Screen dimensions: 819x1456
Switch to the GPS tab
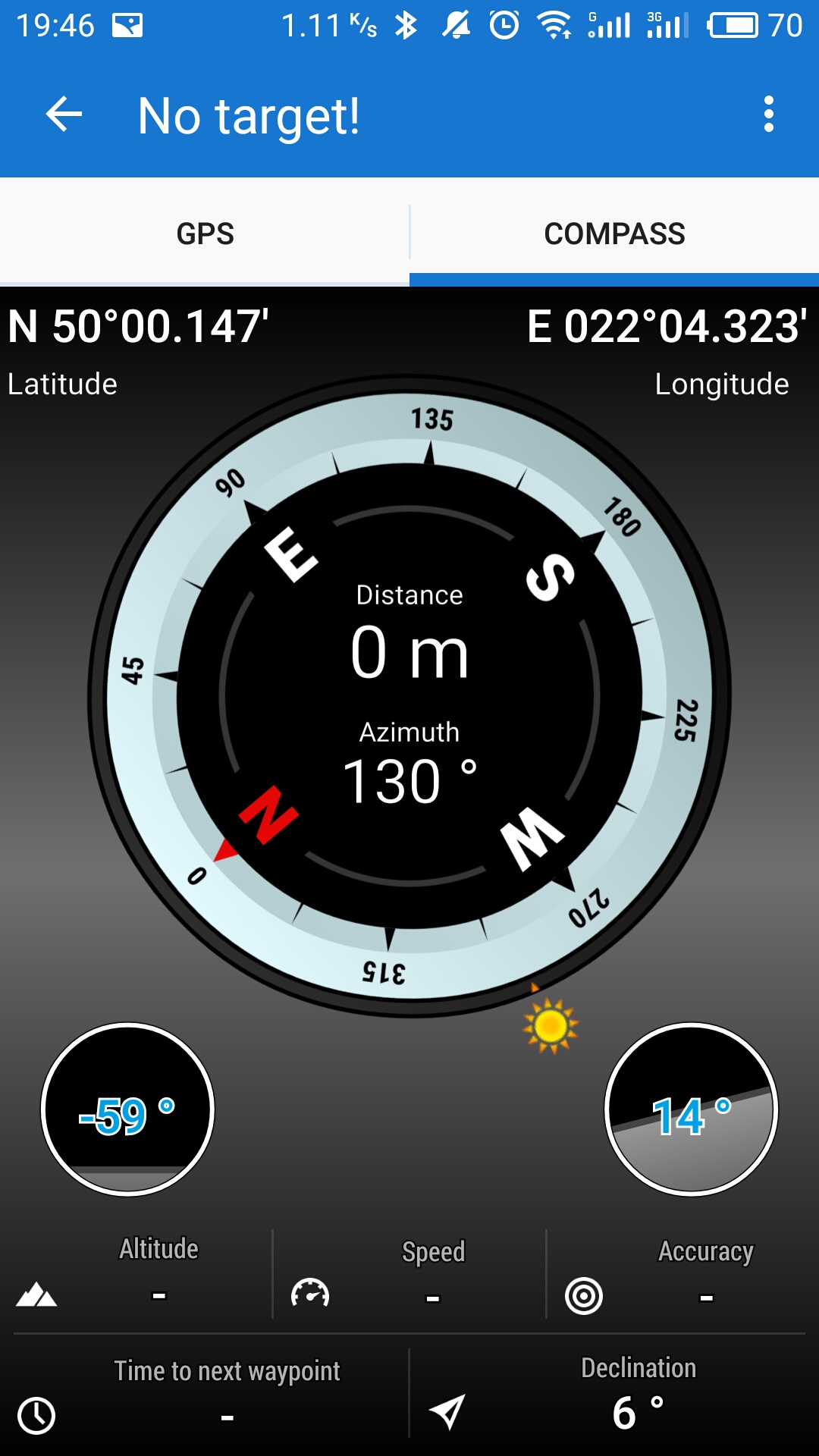(x=205, y=233)
